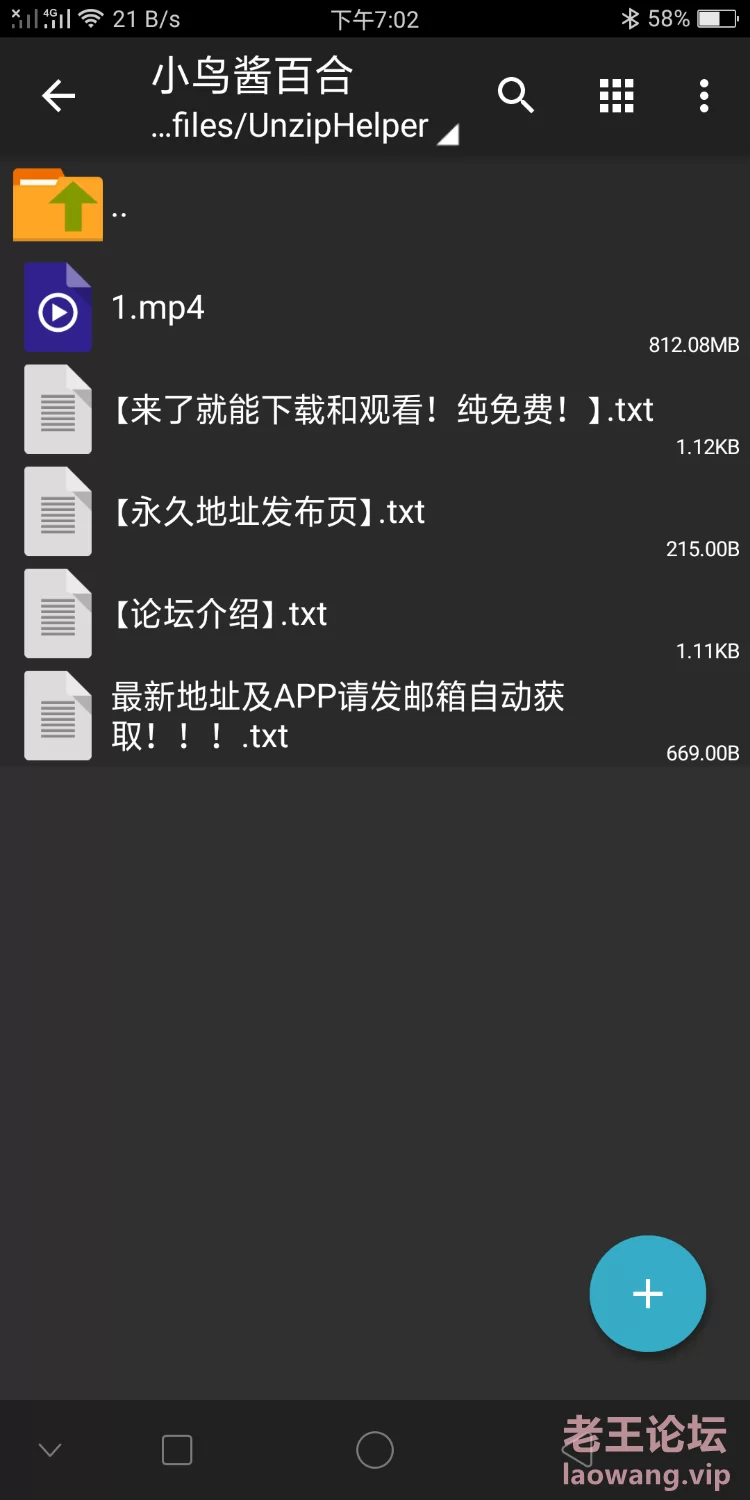
Task: Open the three-dot overflow menu
Action: click(704, 96)
